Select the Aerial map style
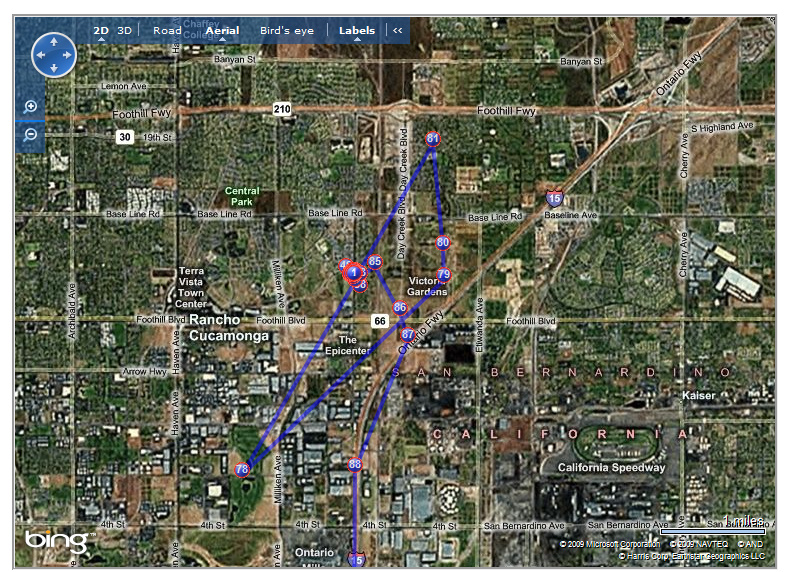795x572 pixels. coord(222,30)
